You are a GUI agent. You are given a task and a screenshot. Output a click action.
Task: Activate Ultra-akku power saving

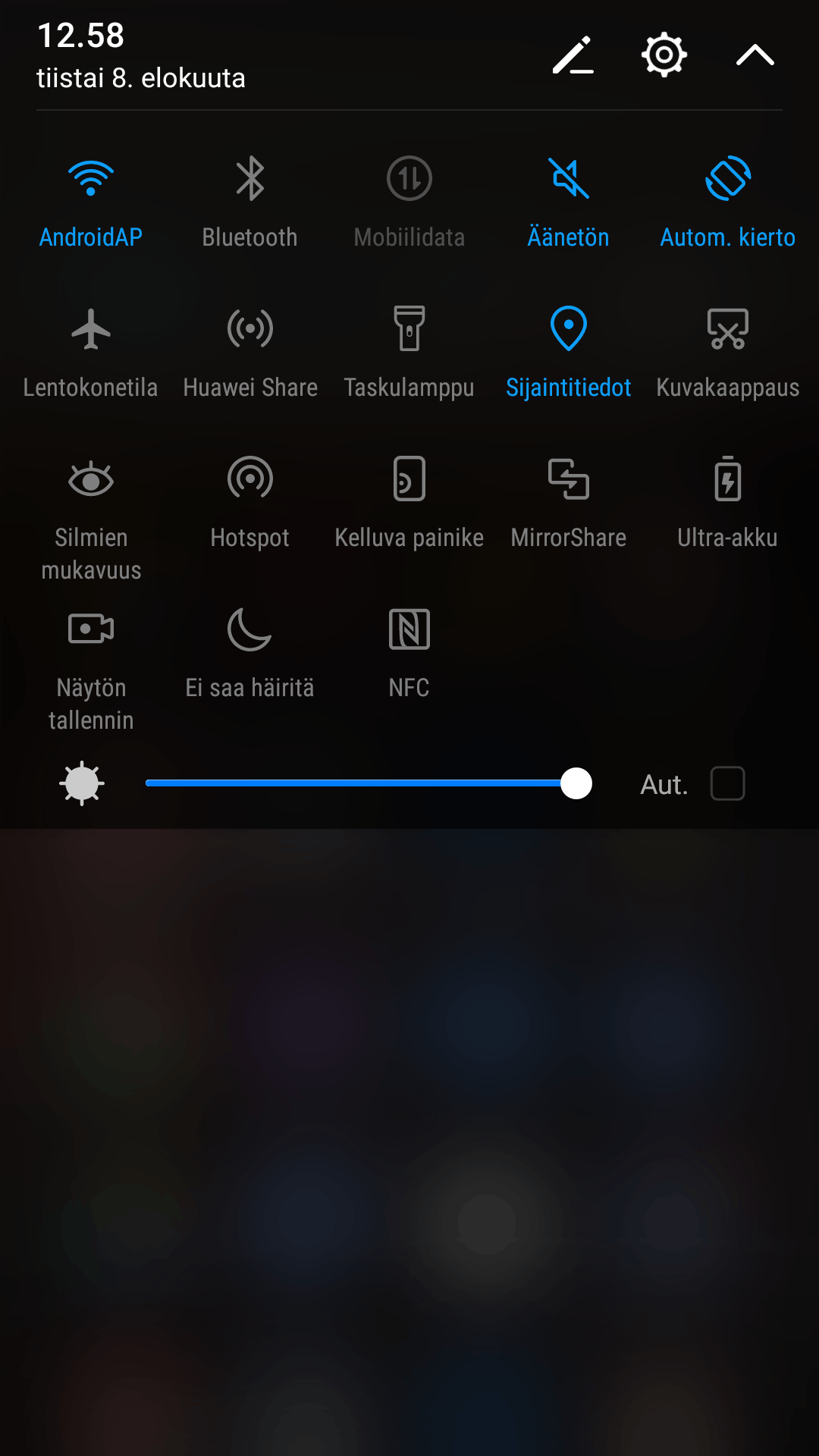click(727, 480)
